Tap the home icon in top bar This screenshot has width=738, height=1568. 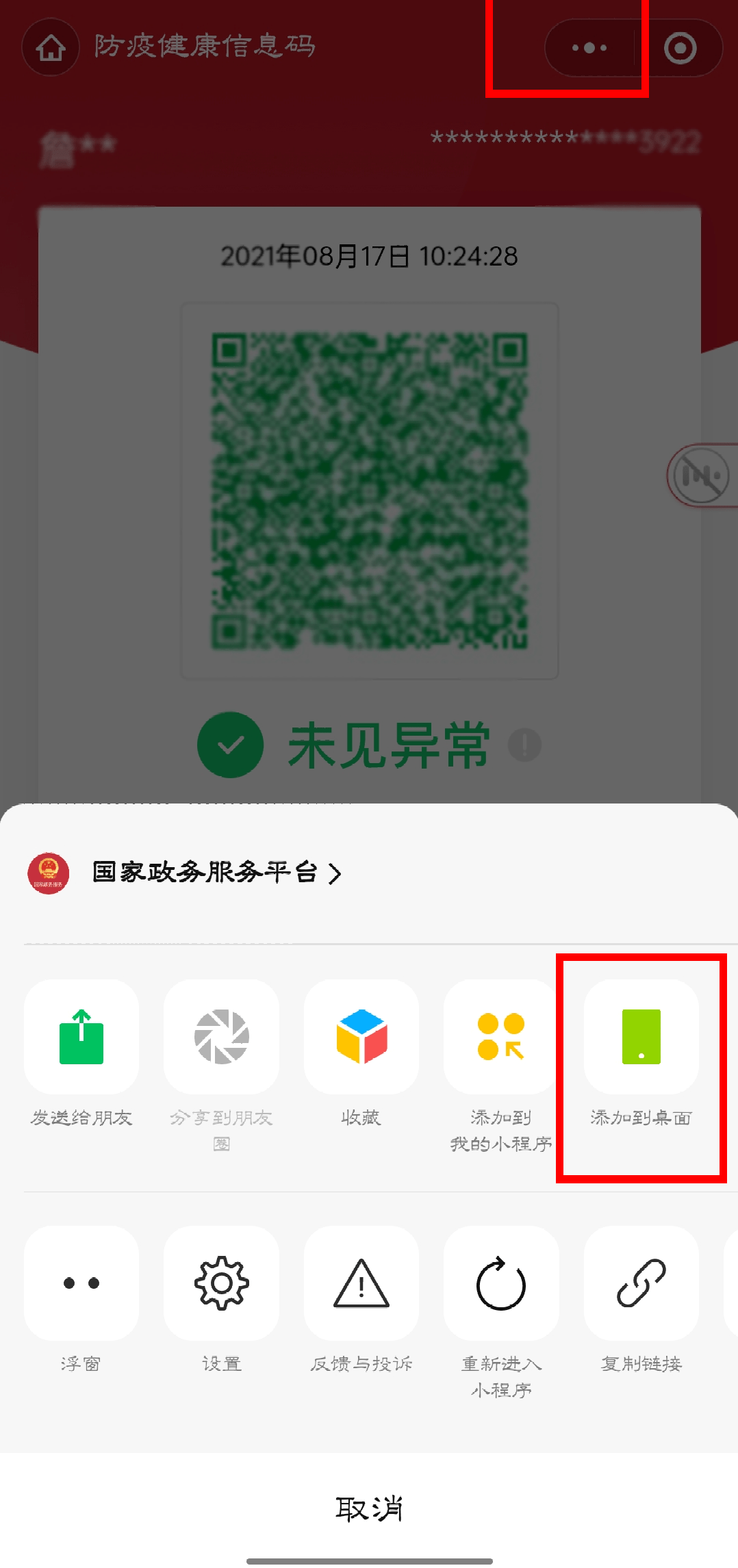(49, 47)
